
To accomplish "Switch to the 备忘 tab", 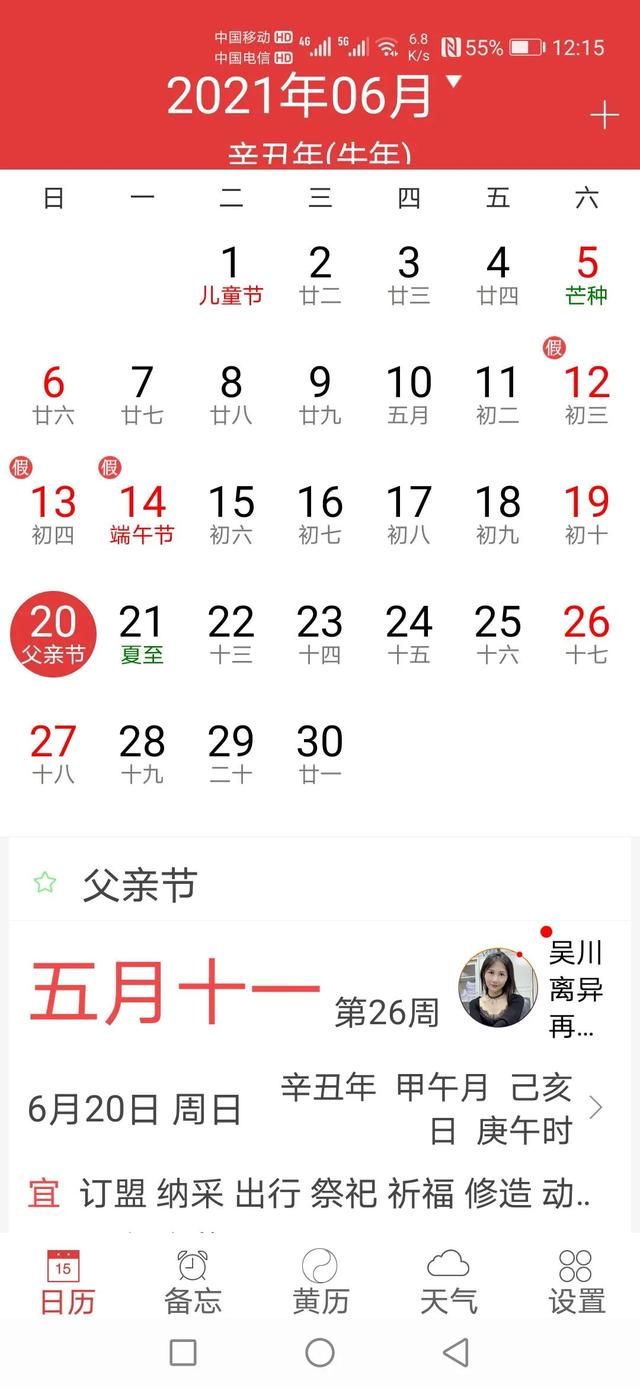I will click(x=193, y=1282).
